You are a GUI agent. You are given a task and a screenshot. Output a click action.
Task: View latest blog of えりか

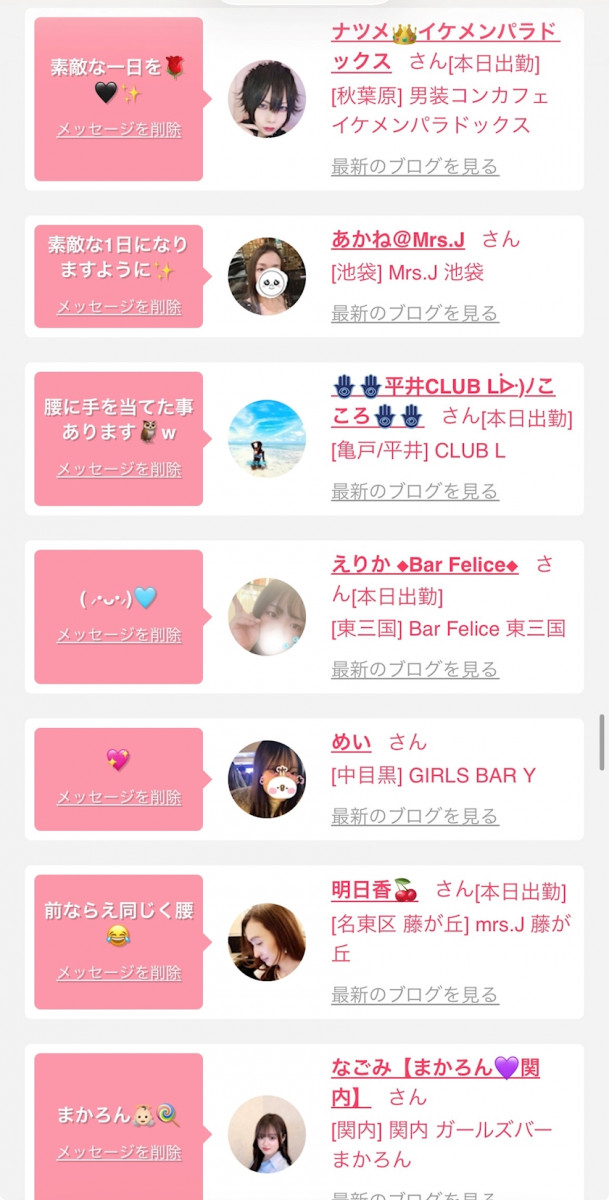414,669
